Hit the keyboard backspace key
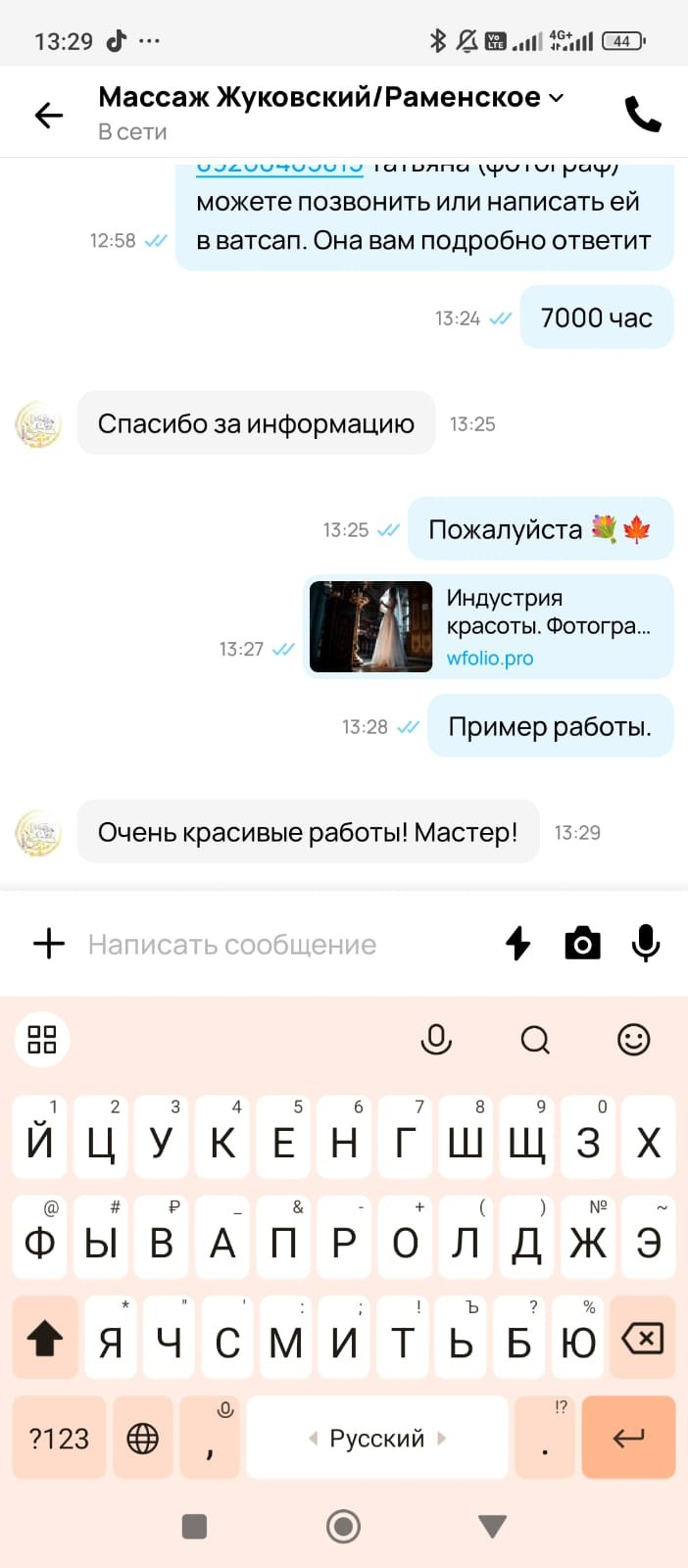 [643, 1338]
